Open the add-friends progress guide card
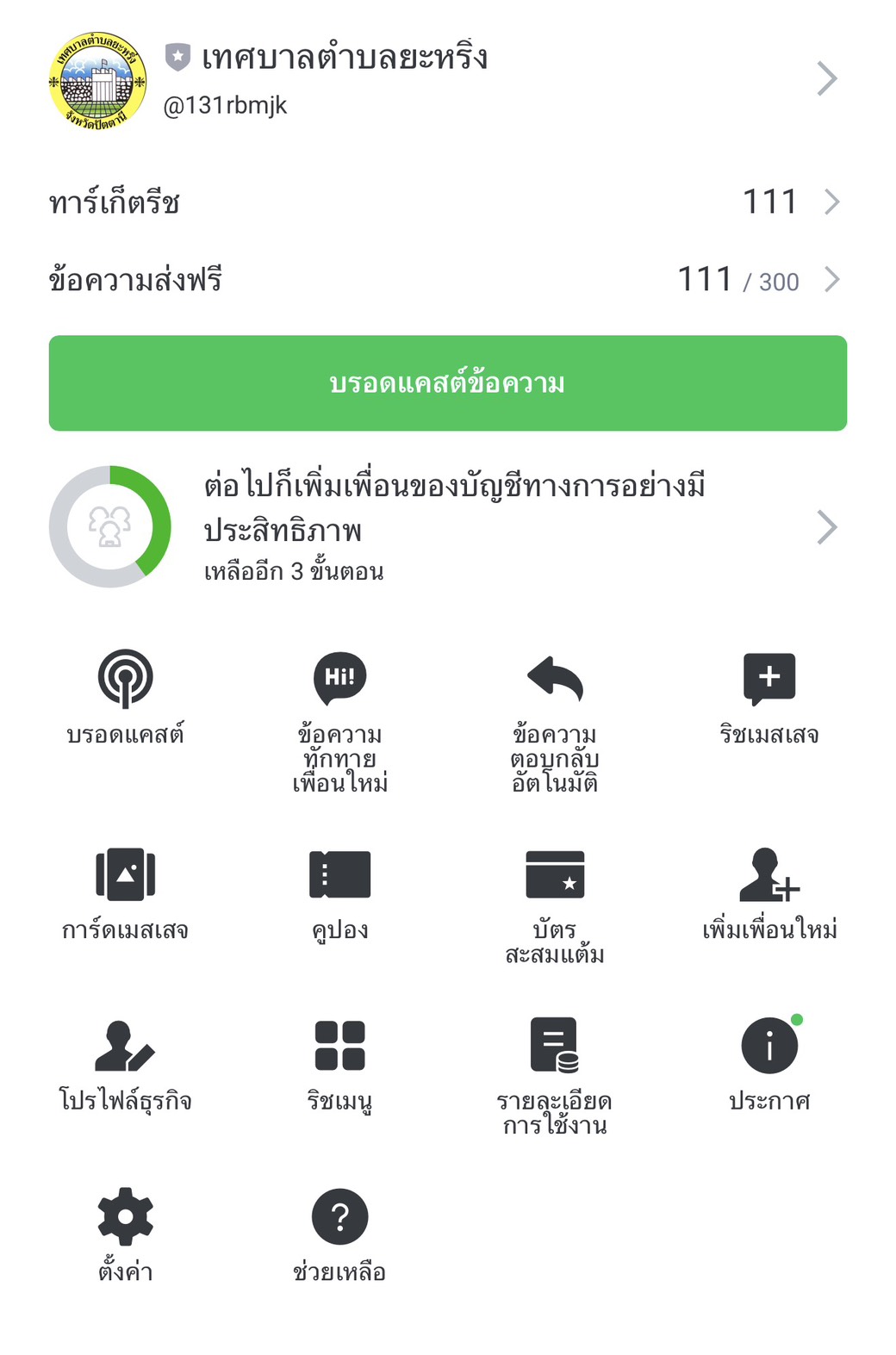This screenshot has height=1355, width=896. [x=446, y=527]
